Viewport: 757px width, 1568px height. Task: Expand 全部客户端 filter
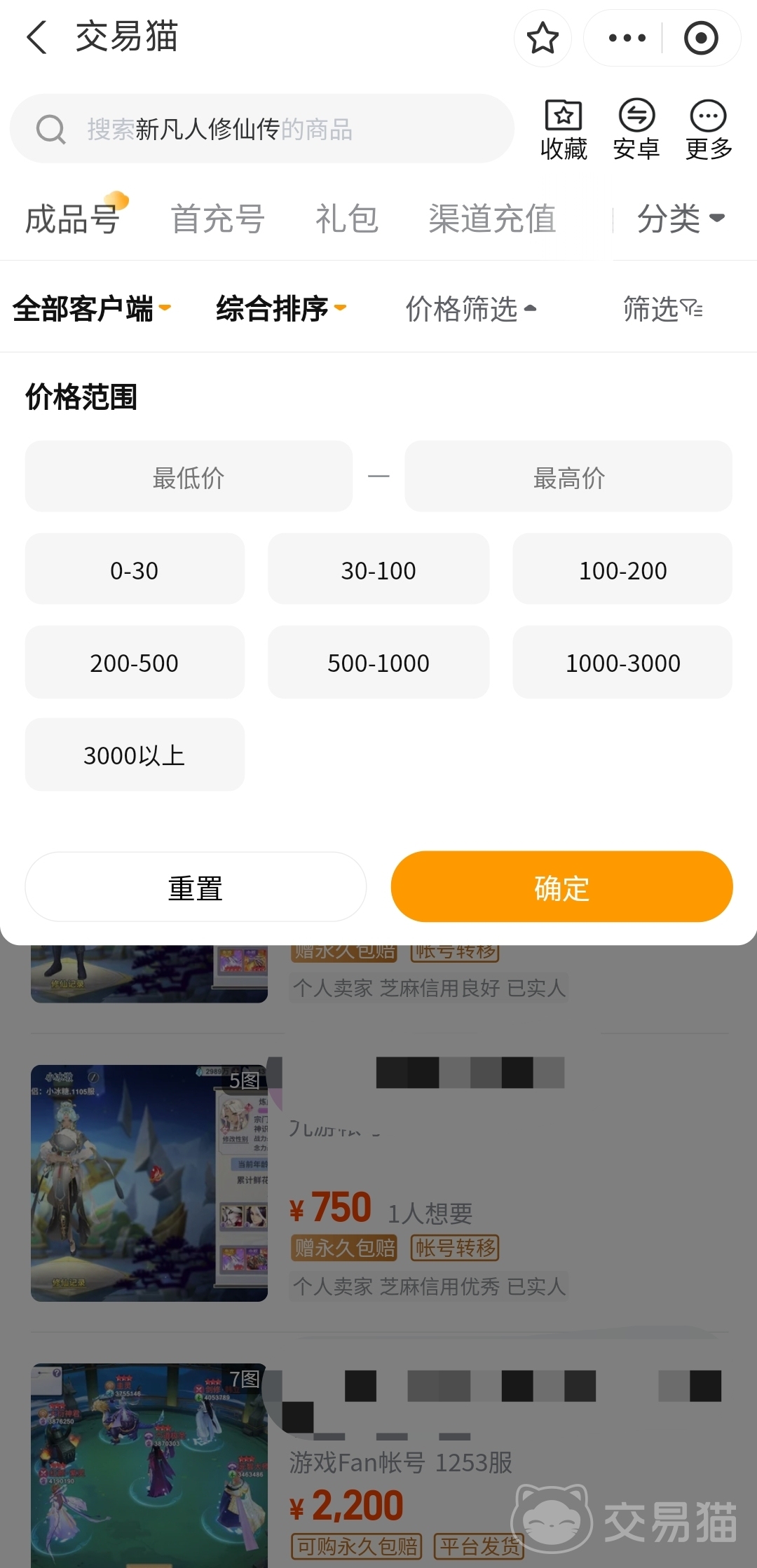click(91, 308)
